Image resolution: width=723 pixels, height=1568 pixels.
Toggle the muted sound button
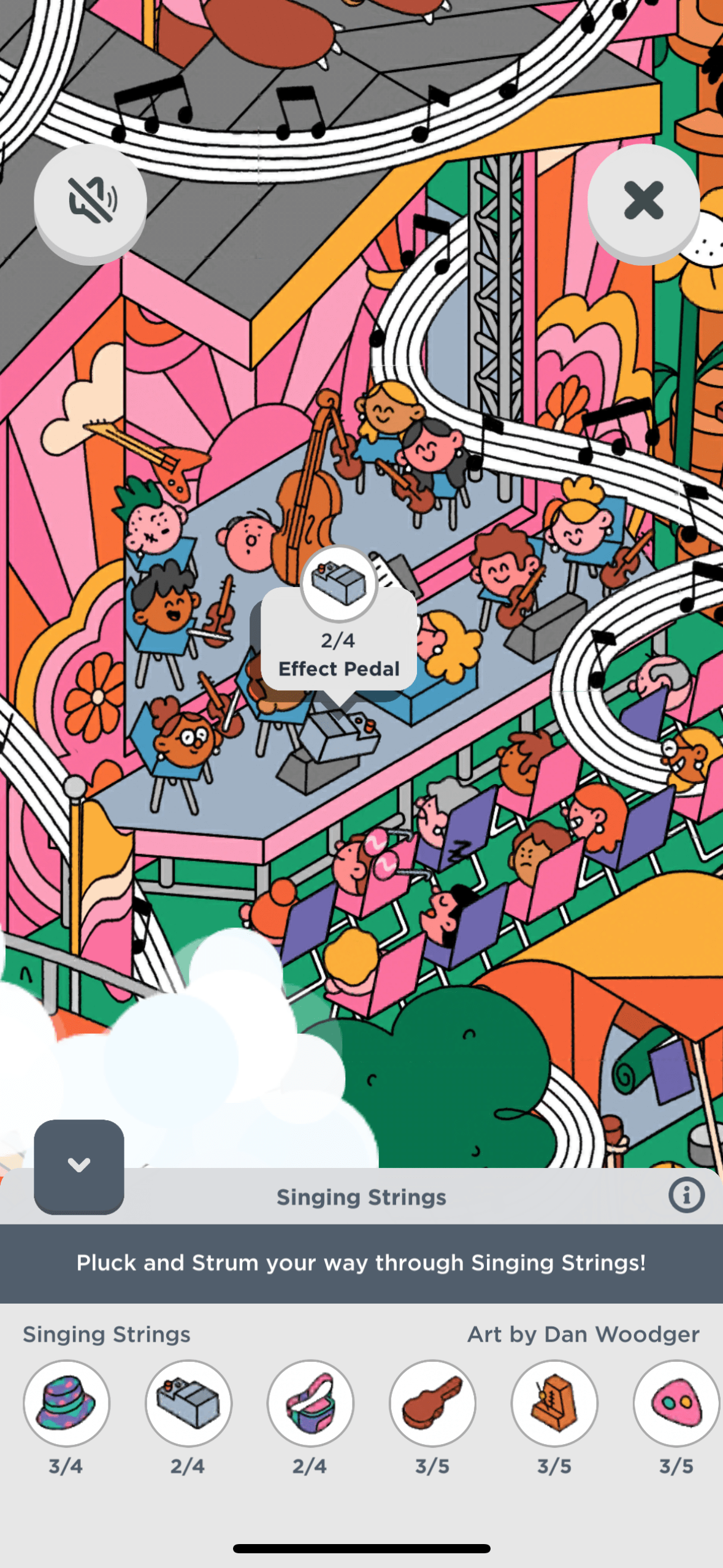point(90,201)
